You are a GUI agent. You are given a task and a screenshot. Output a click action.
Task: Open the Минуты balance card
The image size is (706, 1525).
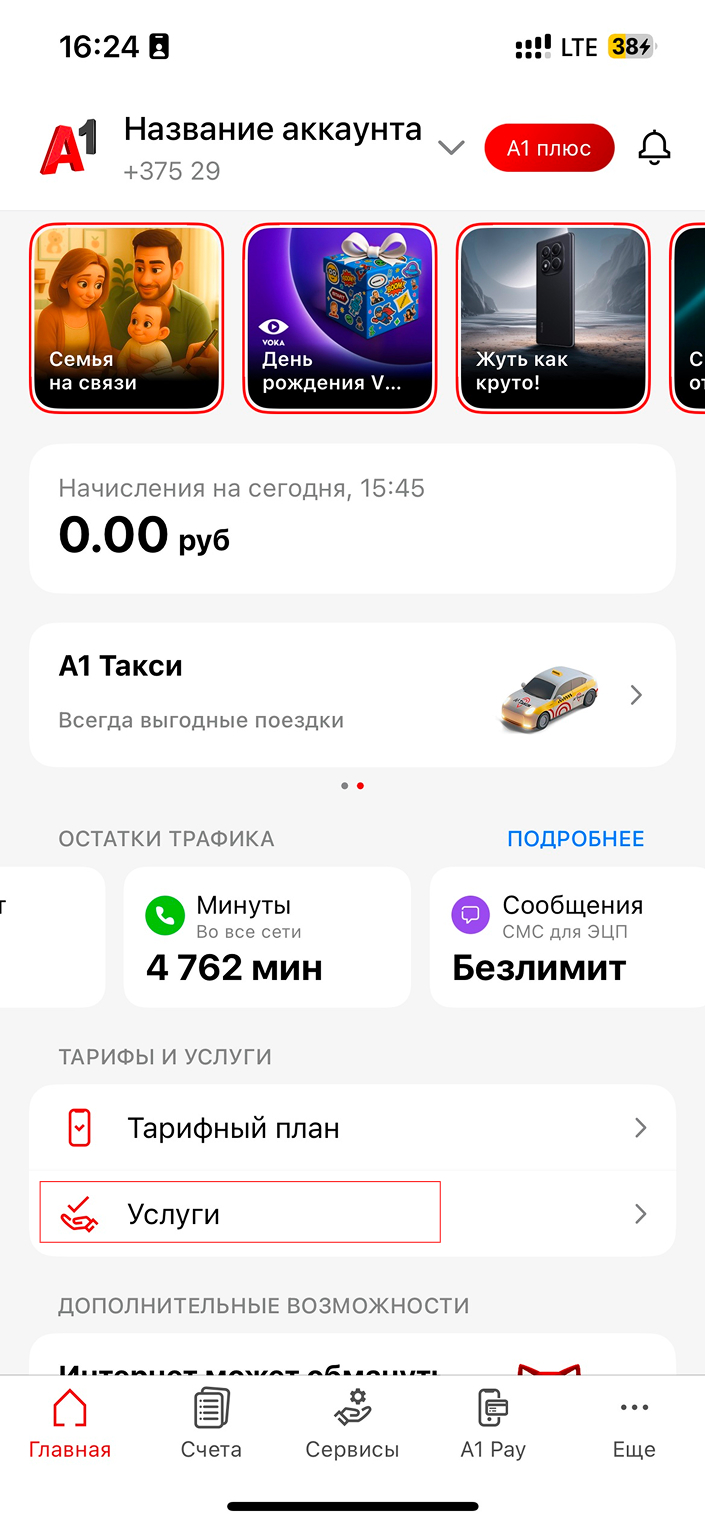[x=266, y=937]
